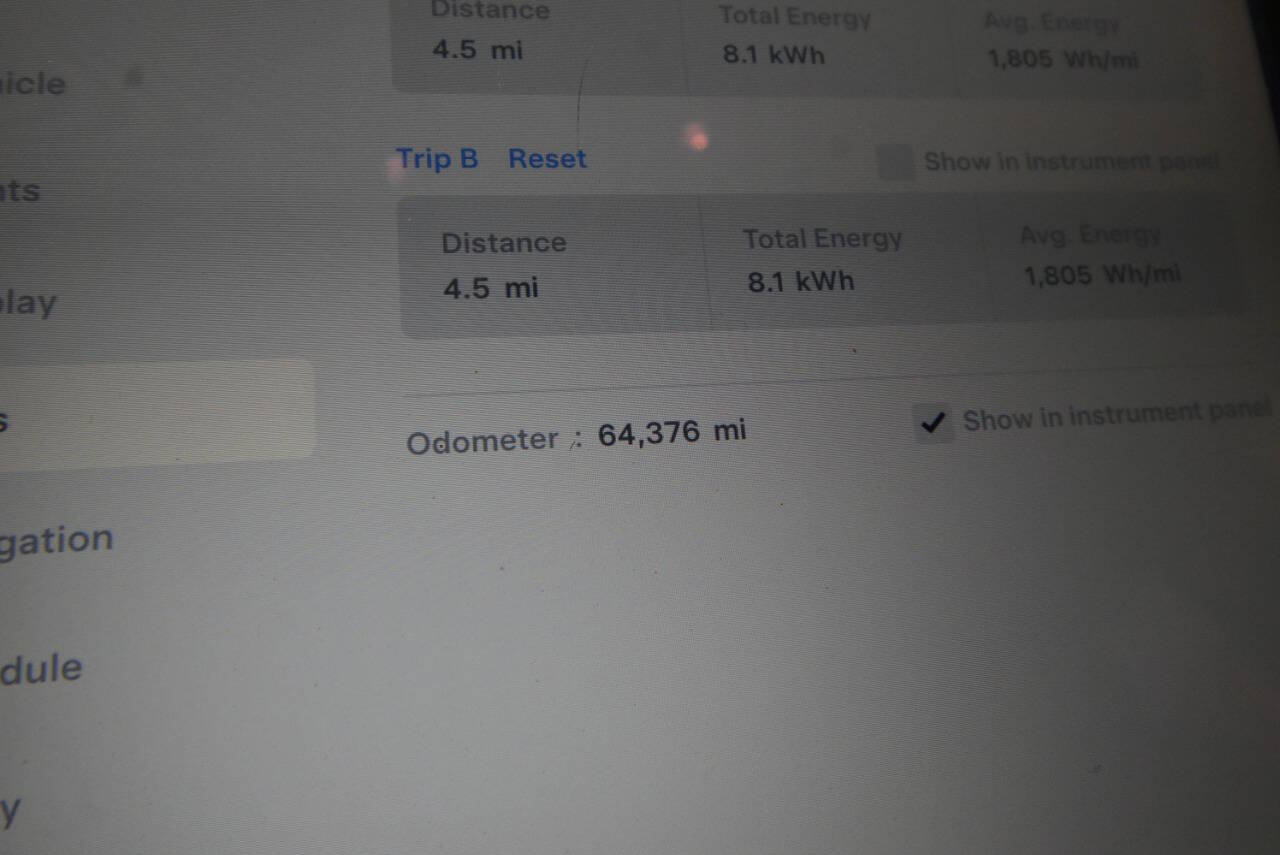Open the Navigation settings menu
1280x855 pixels.
point(56,541)
